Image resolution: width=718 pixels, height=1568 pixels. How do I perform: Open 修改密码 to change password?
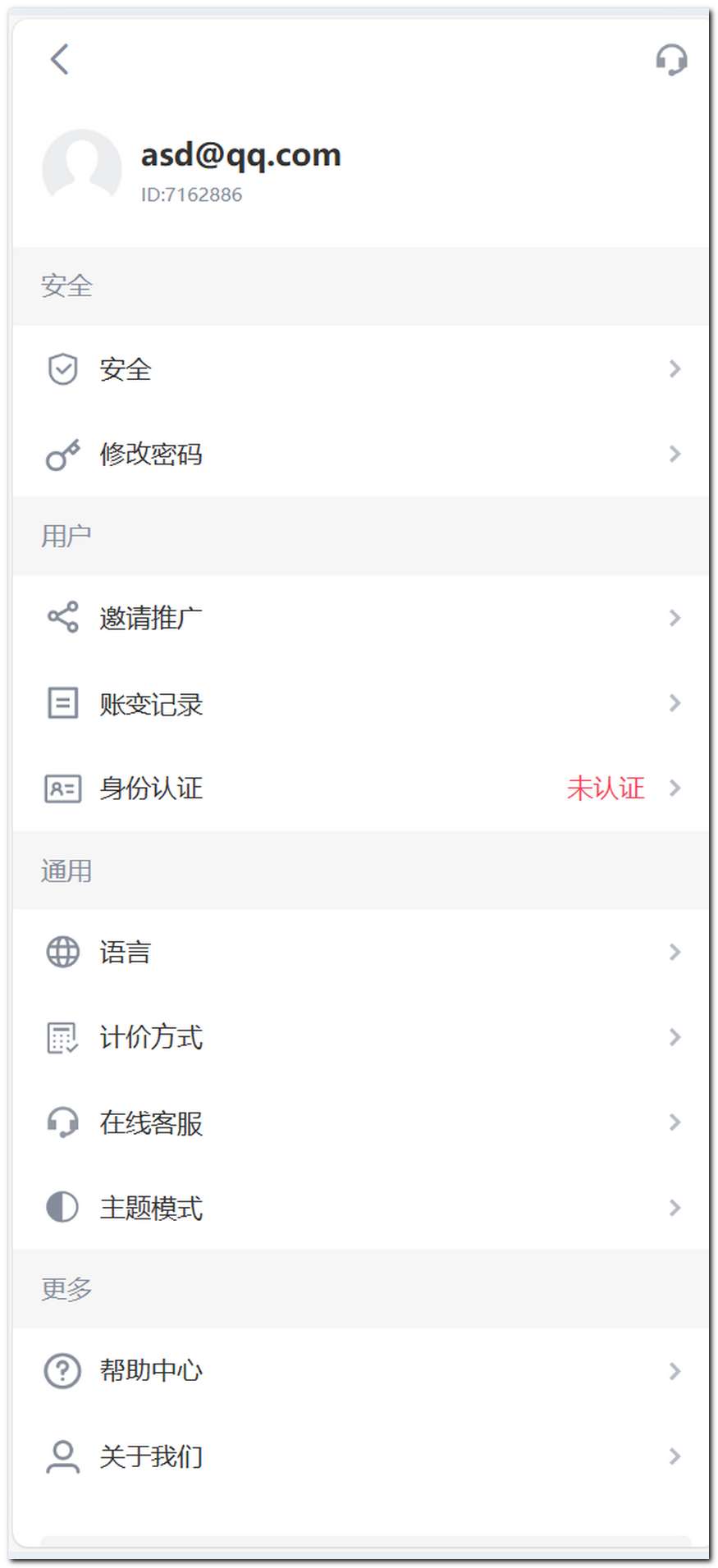point(359,454)
